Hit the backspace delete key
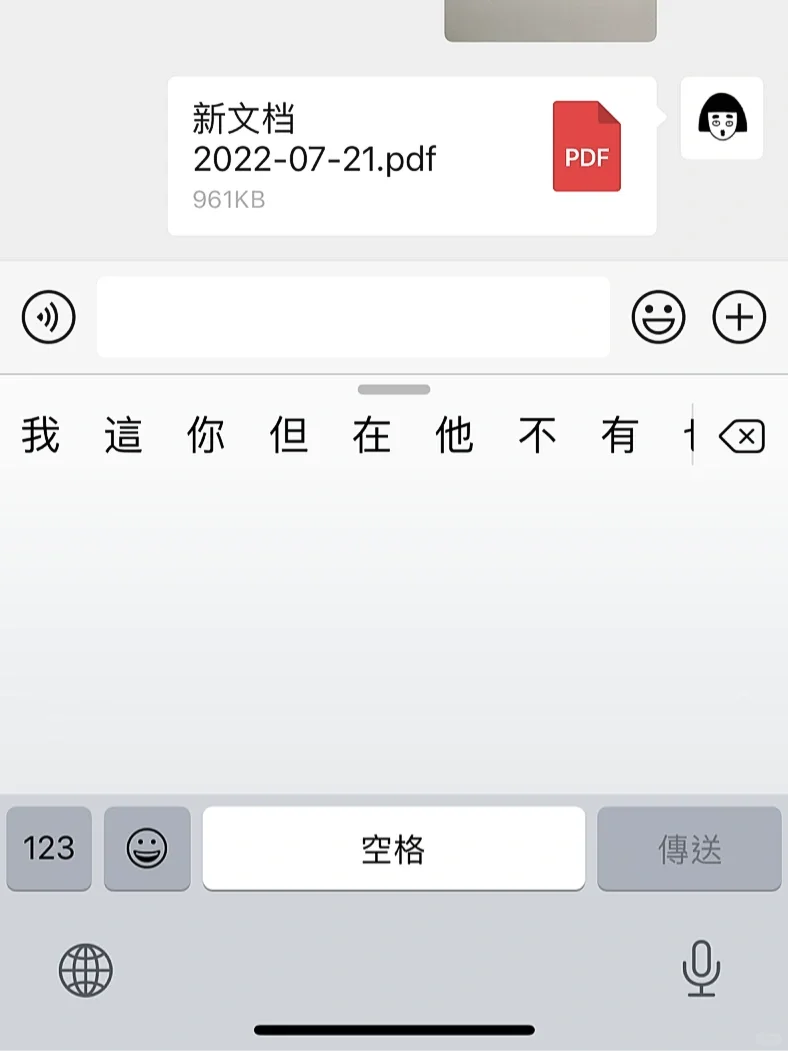The image size is (788, 1051). click(x=742, y=436)
